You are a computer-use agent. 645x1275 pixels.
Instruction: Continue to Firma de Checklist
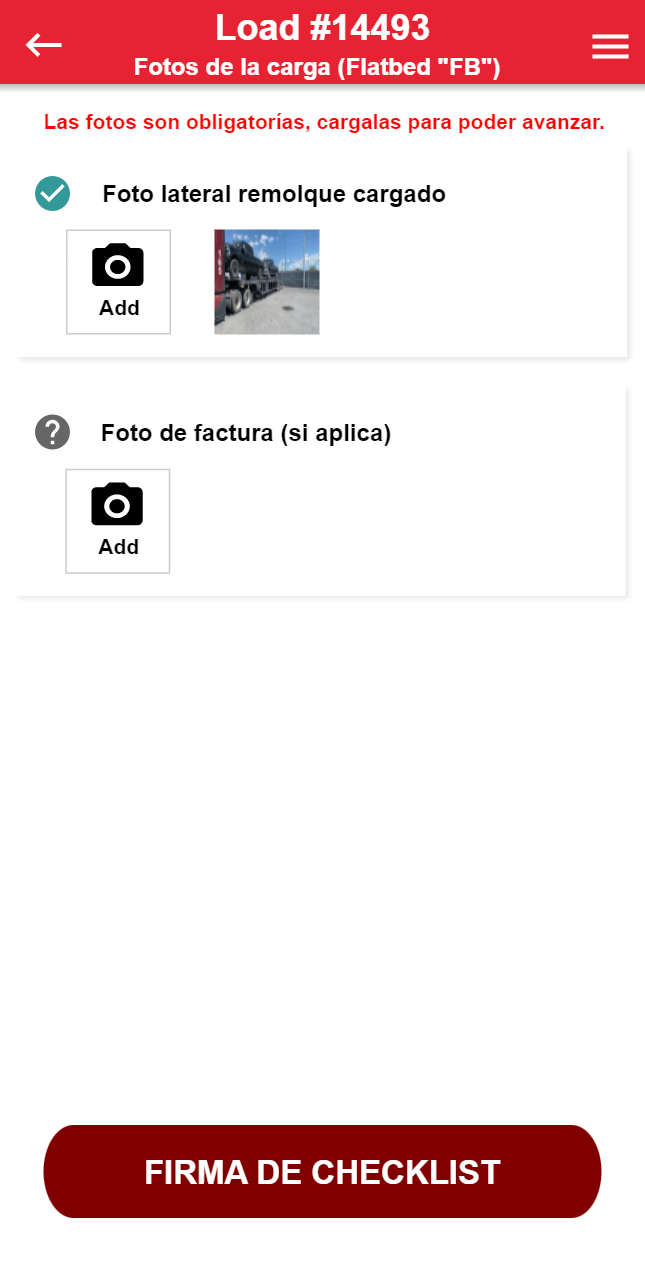pyautogui.click(x=322, y=1172)
